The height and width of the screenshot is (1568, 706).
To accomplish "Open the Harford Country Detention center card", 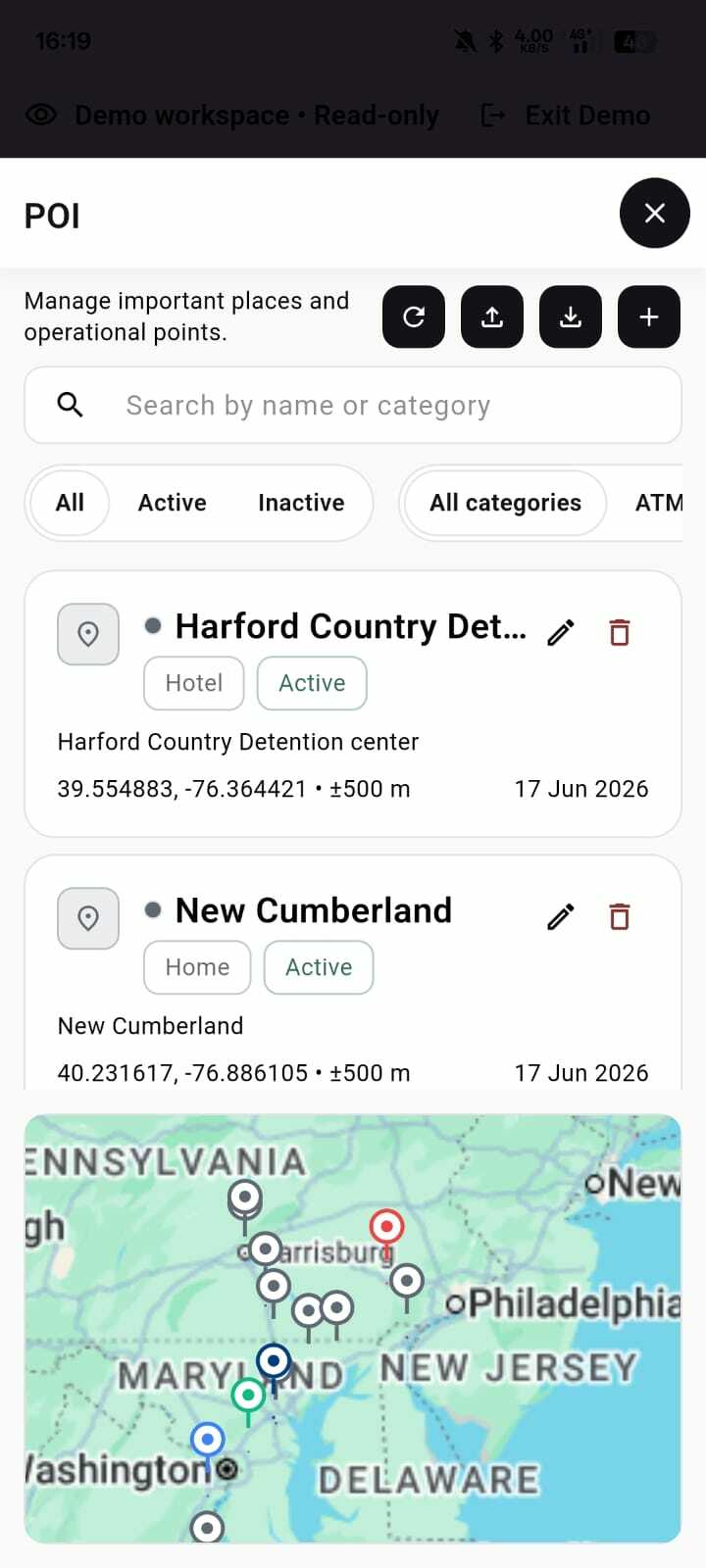I will click(x=353, y=704).
